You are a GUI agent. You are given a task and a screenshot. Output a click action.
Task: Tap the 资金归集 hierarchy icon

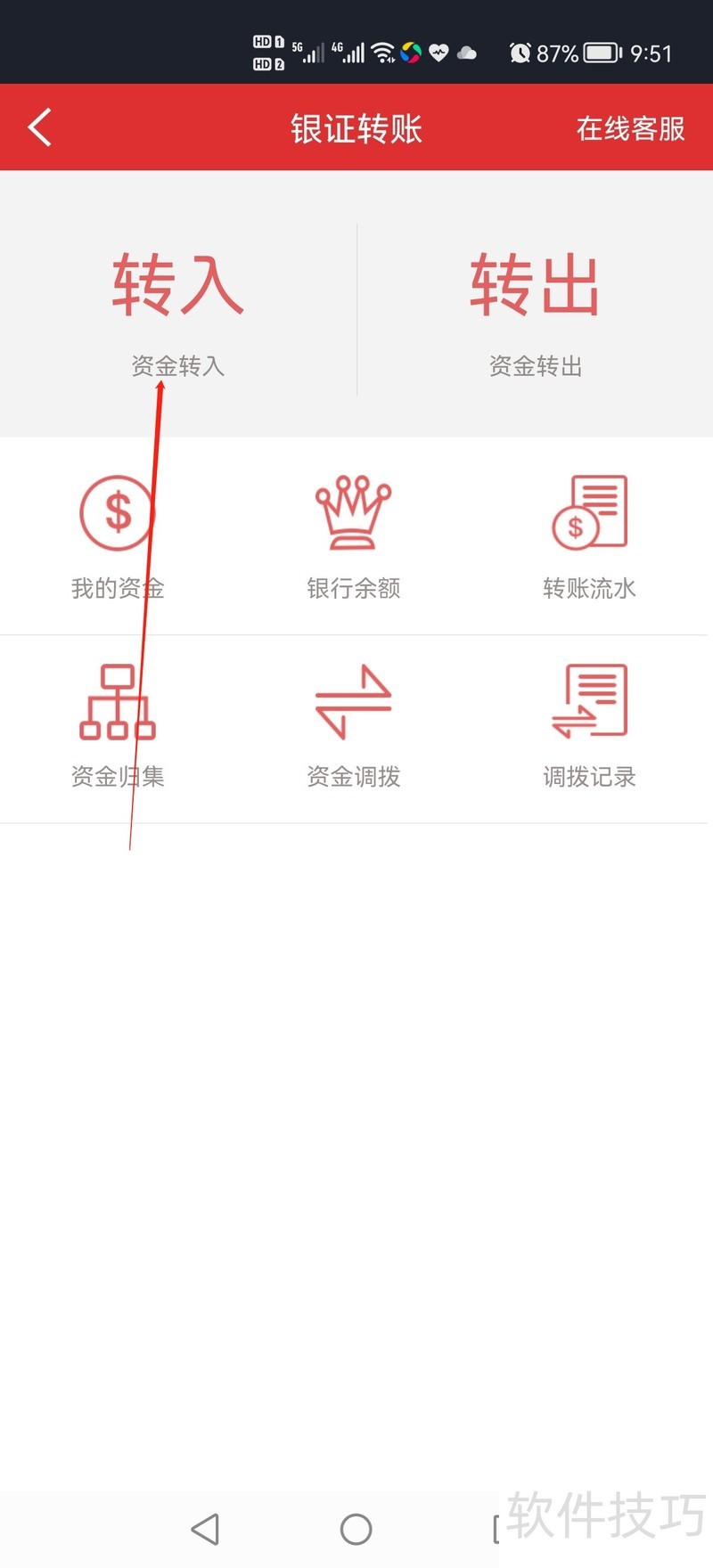click(117, 699)
